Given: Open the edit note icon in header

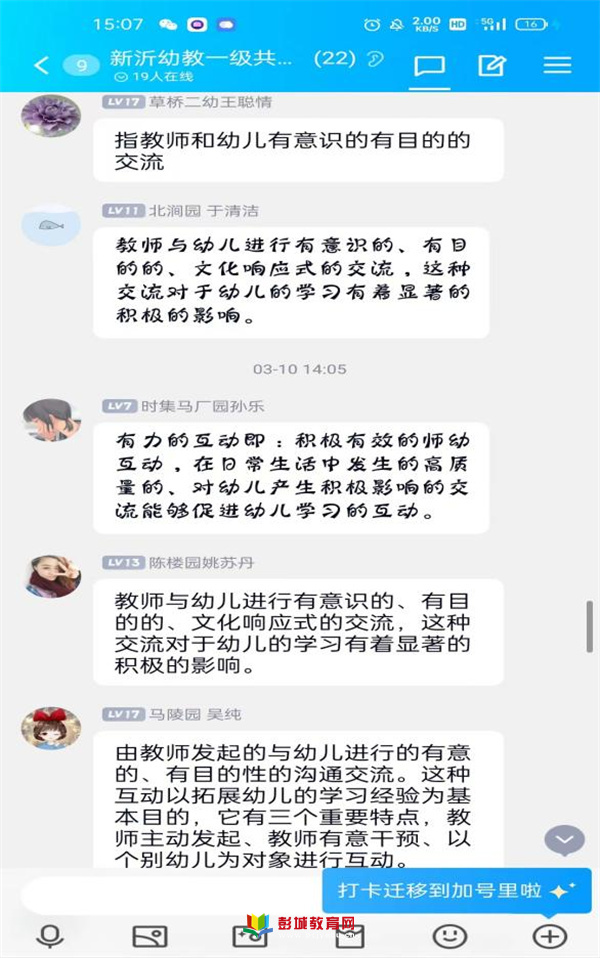Looking at the screenshot, I should pyautogui.click(x=491, y=65).
